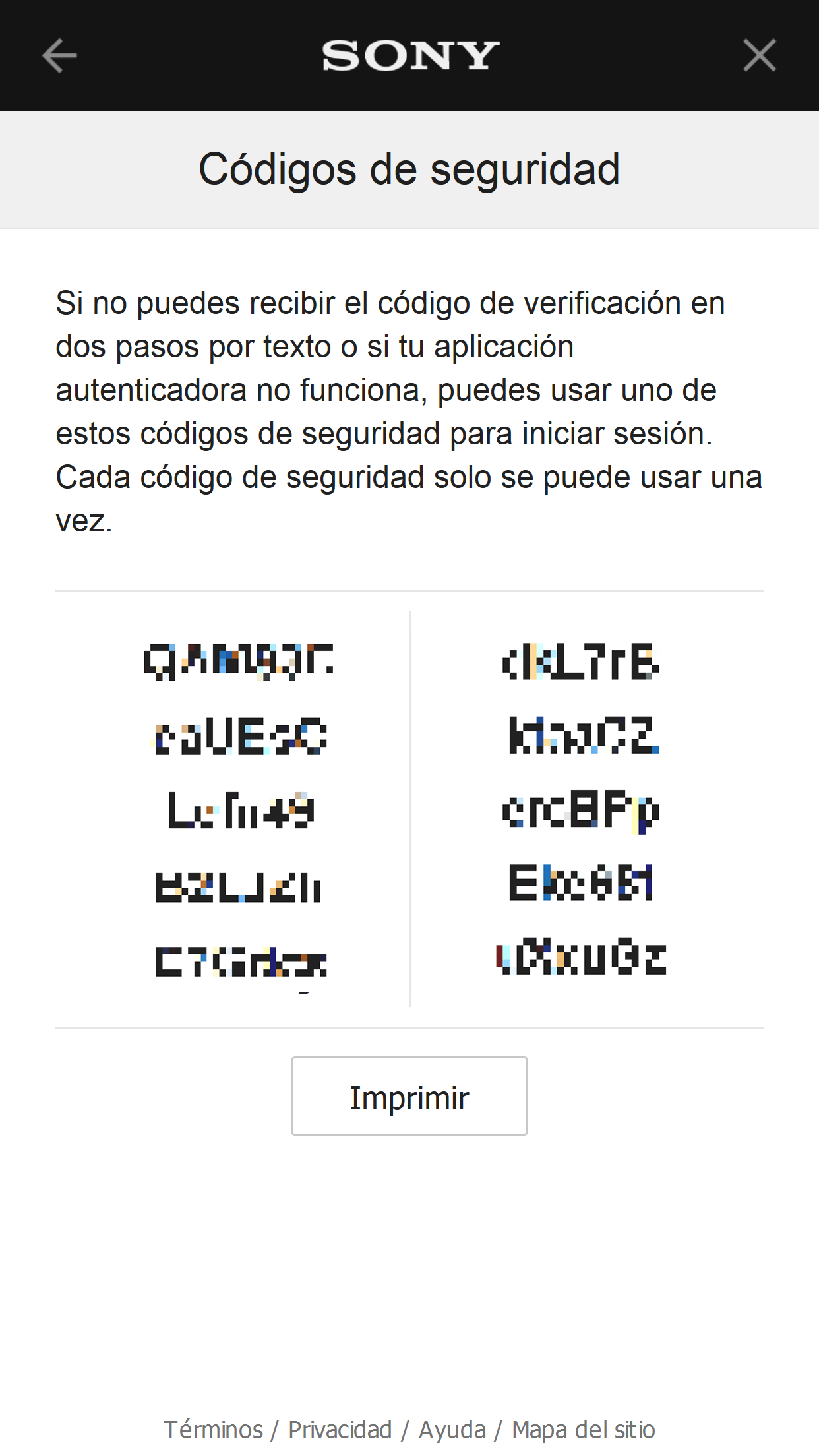
Task: Close the security codes page
Action: (759, 55)
